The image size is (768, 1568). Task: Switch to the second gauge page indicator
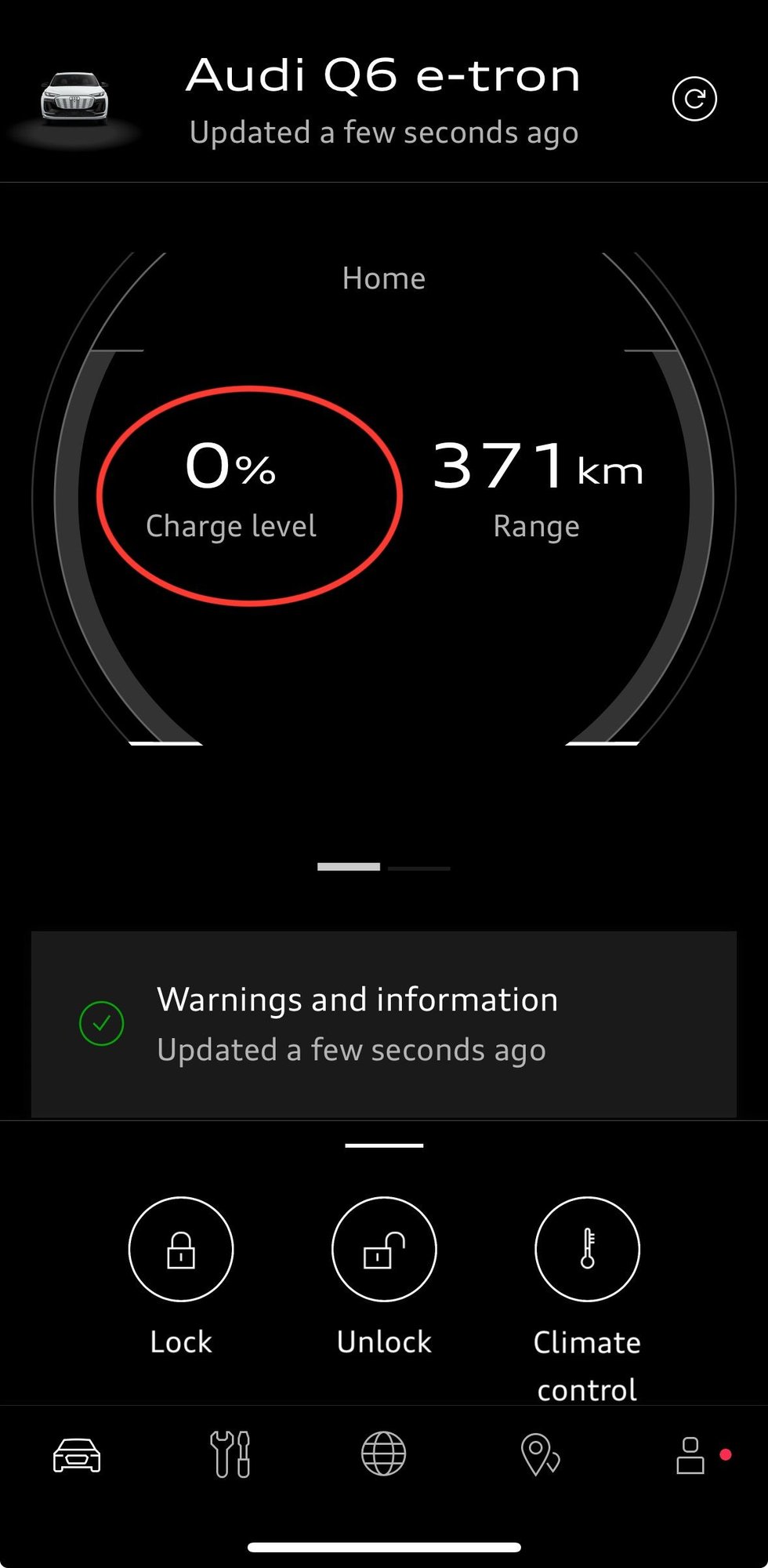click(420, 868)
